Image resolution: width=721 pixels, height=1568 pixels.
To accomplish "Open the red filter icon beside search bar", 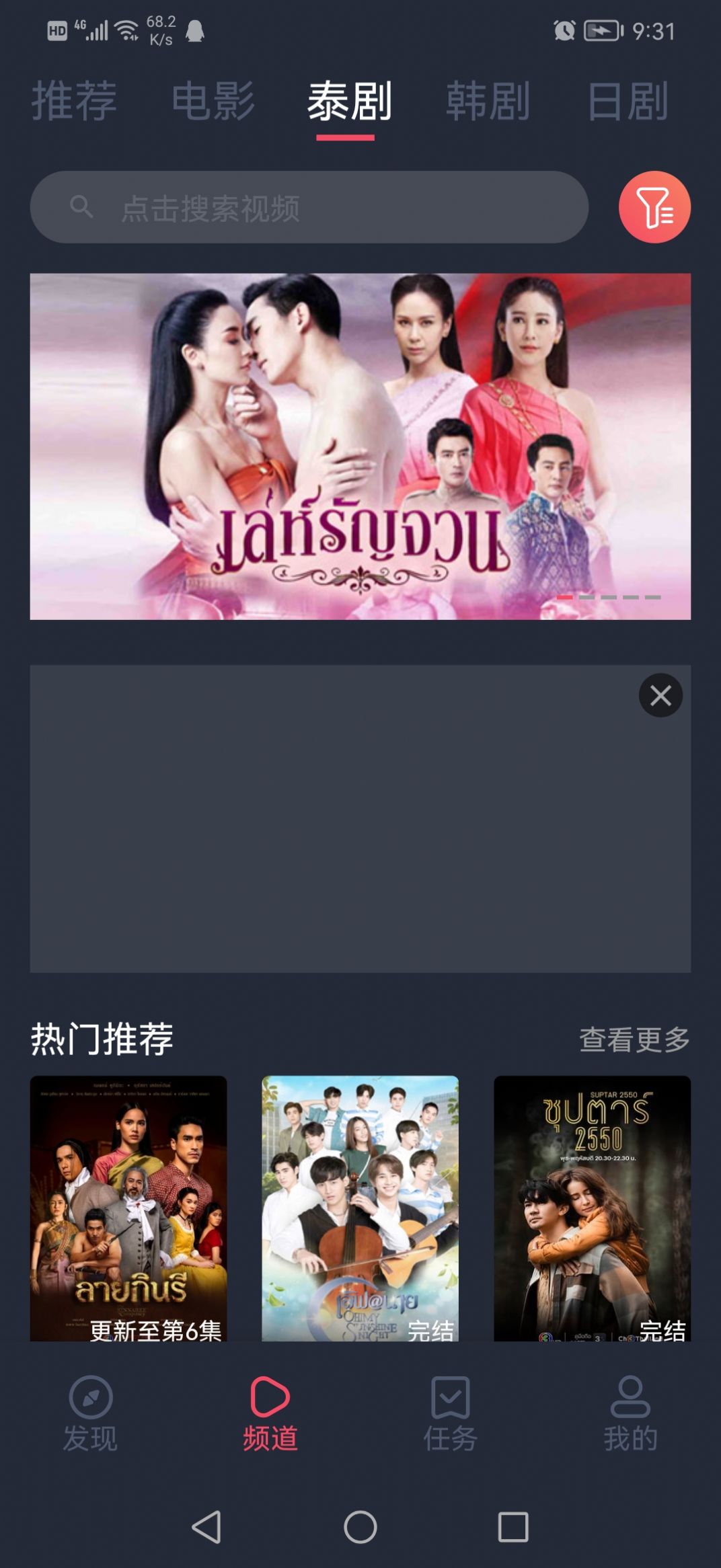I will tap(653, 206).
